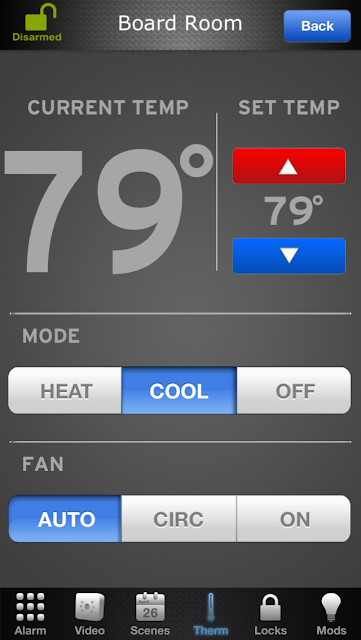Screen dimensions: 361x640
Task: Open the Video tab
Action: (90, 614)
